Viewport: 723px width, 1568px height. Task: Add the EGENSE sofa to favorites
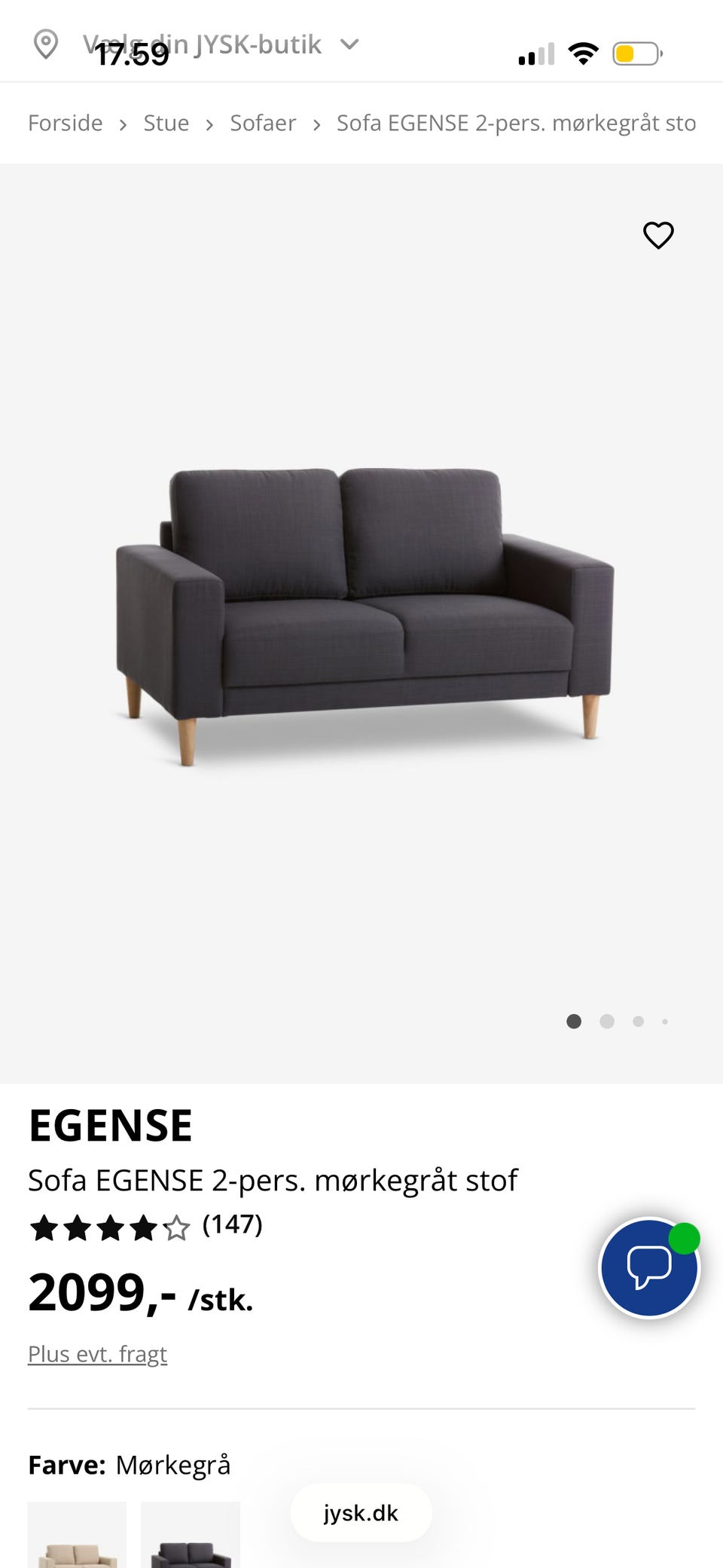tap(658, 235)
